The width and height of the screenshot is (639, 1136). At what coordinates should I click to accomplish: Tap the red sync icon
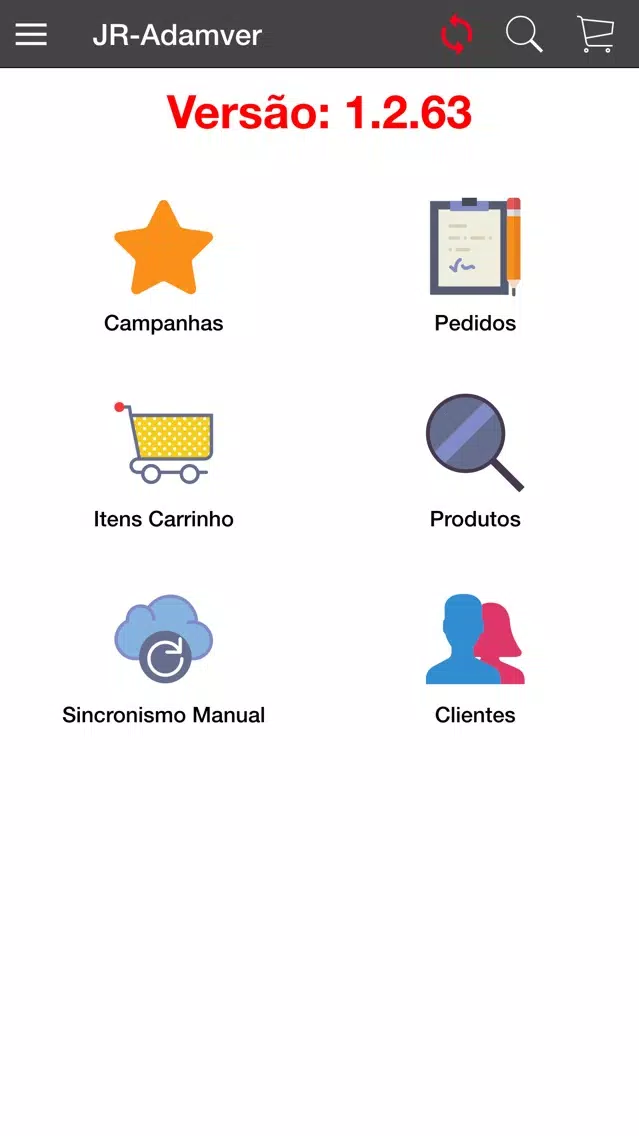[456, 35]
